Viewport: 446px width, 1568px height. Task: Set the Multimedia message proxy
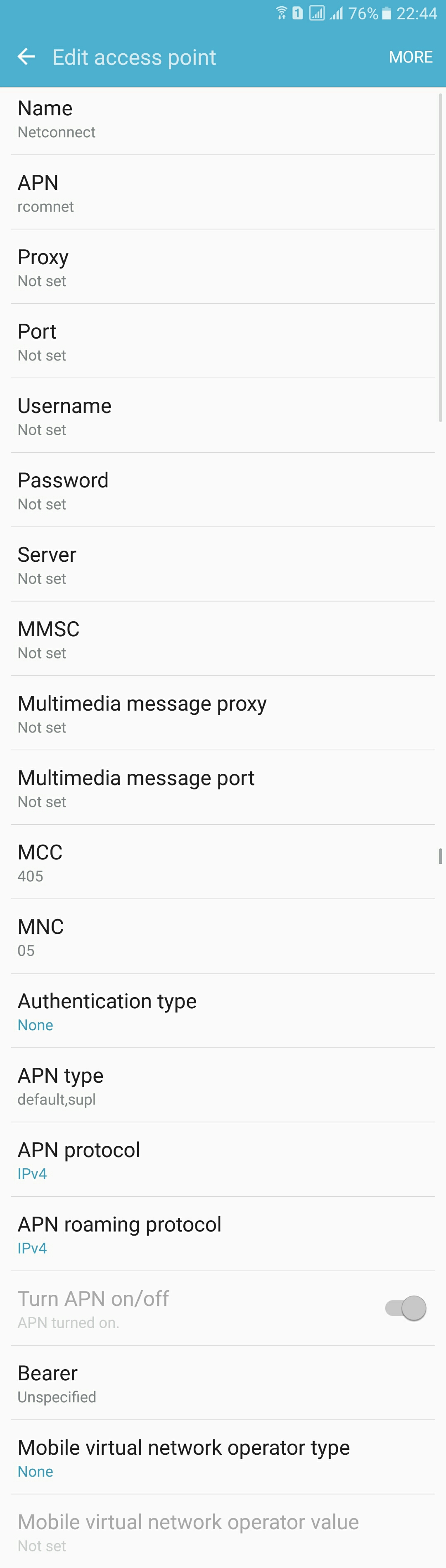[223, 714]
